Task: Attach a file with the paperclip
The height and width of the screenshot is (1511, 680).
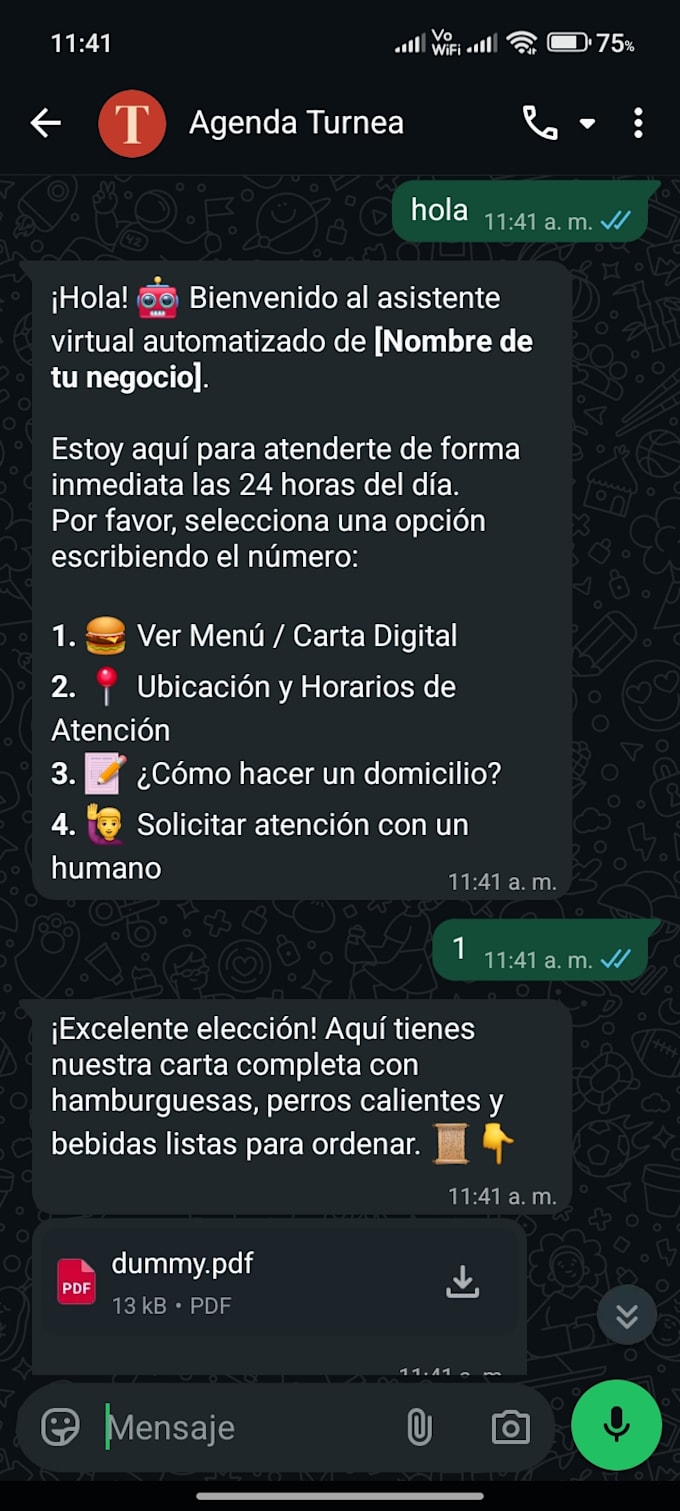Action: coord(419,1427)
